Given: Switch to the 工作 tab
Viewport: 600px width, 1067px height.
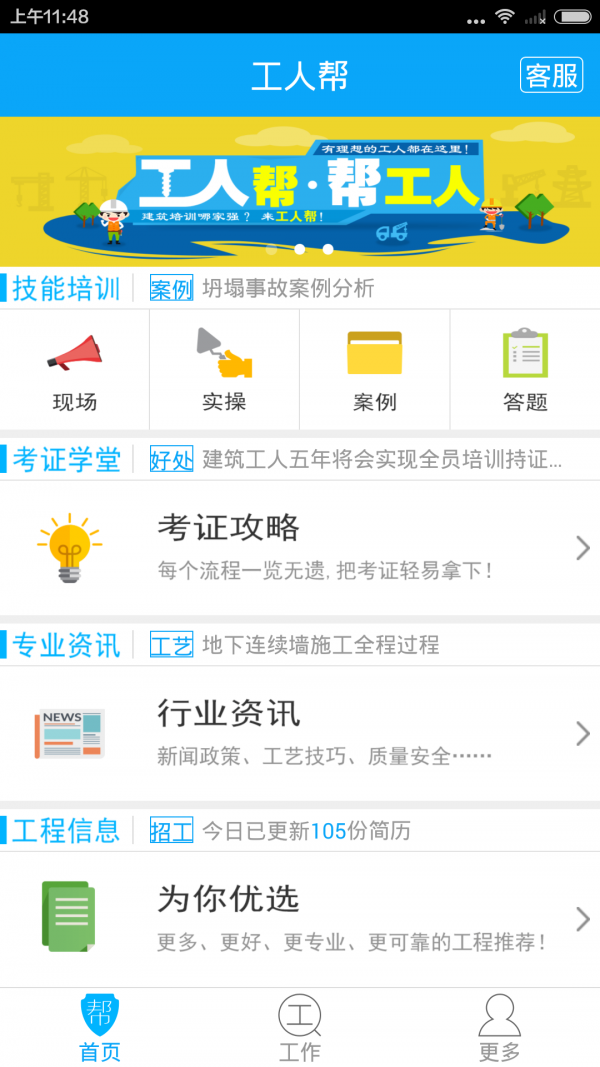Looking at the screenshot, I should pos(299,1028).
